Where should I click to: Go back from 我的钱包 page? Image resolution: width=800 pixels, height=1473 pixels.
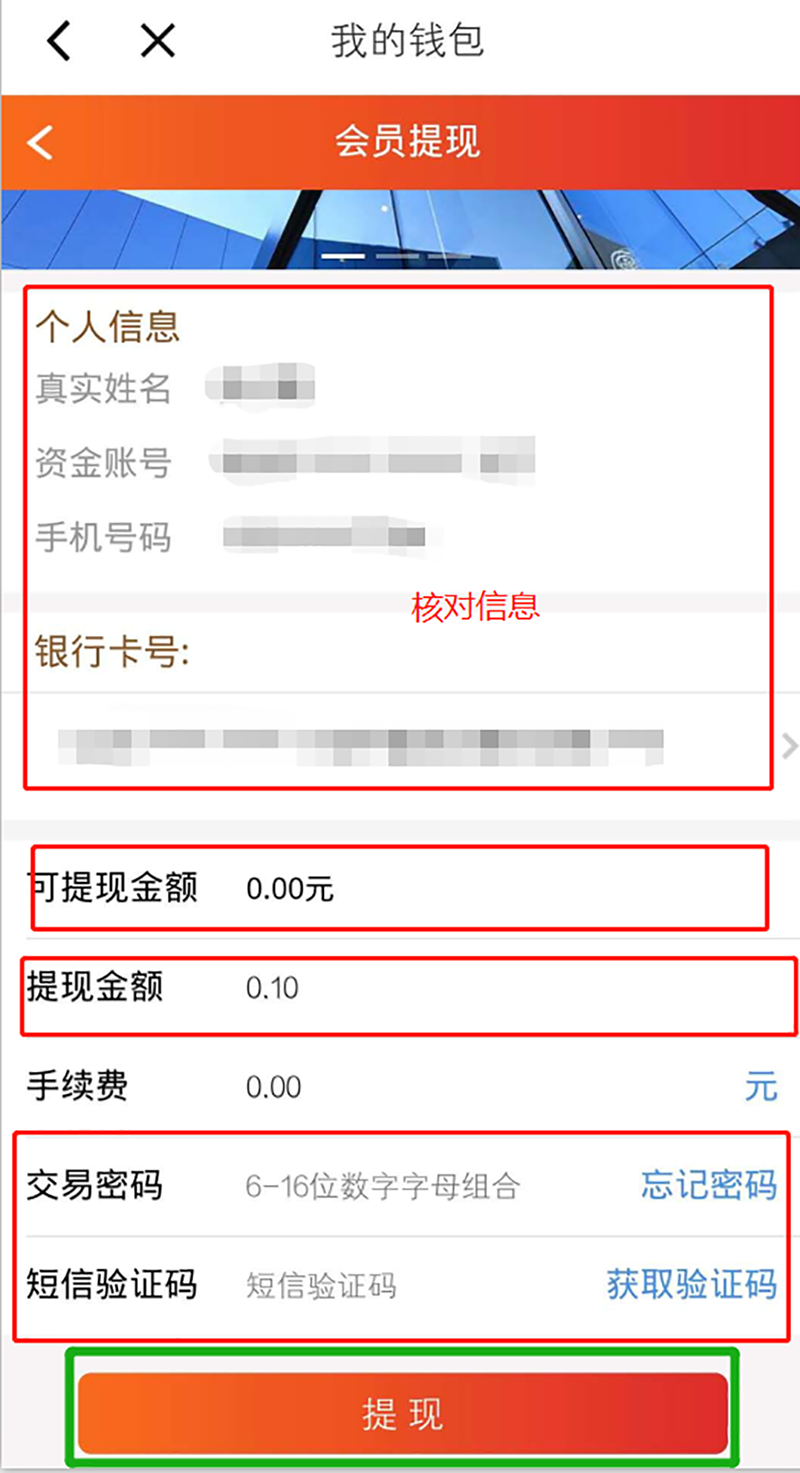59,41
